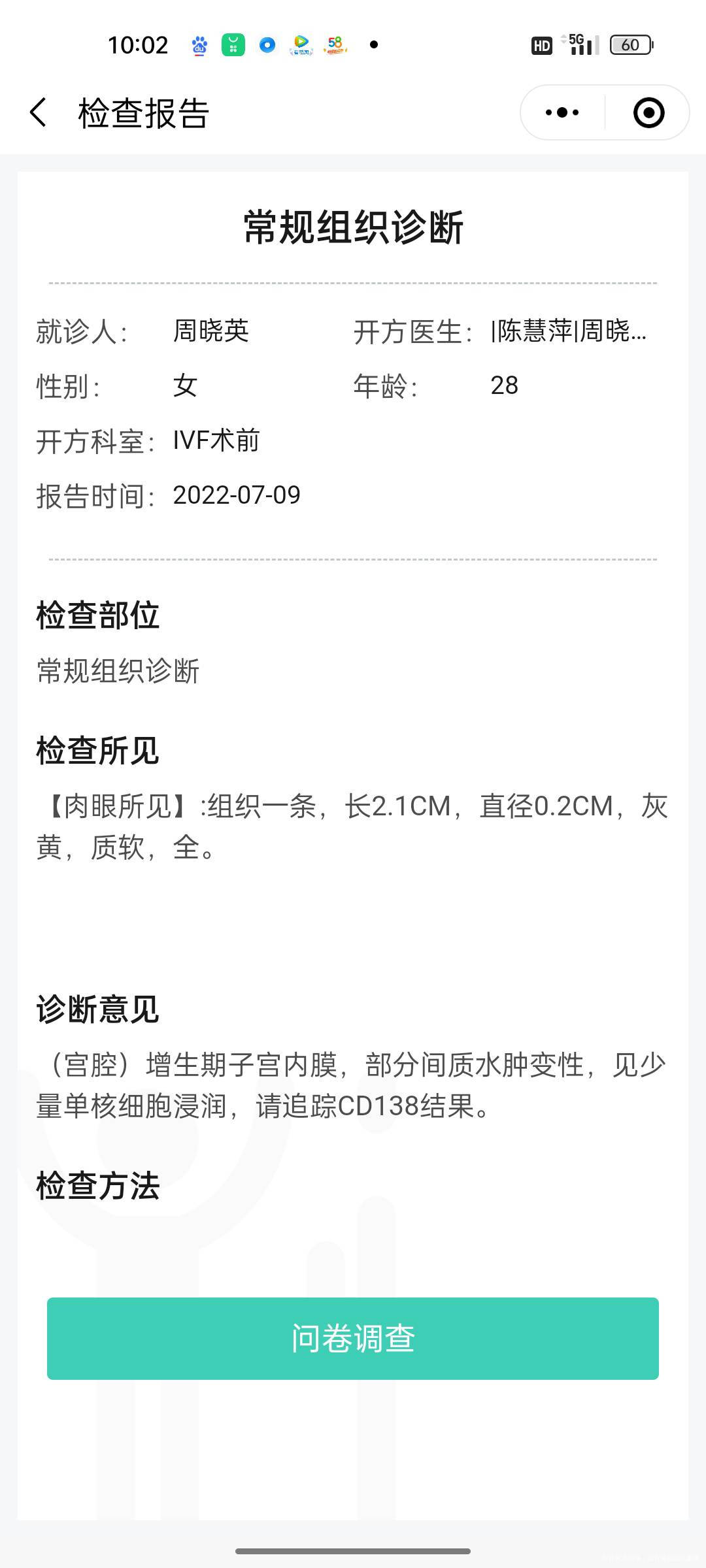This screenshot has height=1568, width=706.
Task: Tap the green app store notification icon
Action: pyautogui.click(x=232, y=44)
